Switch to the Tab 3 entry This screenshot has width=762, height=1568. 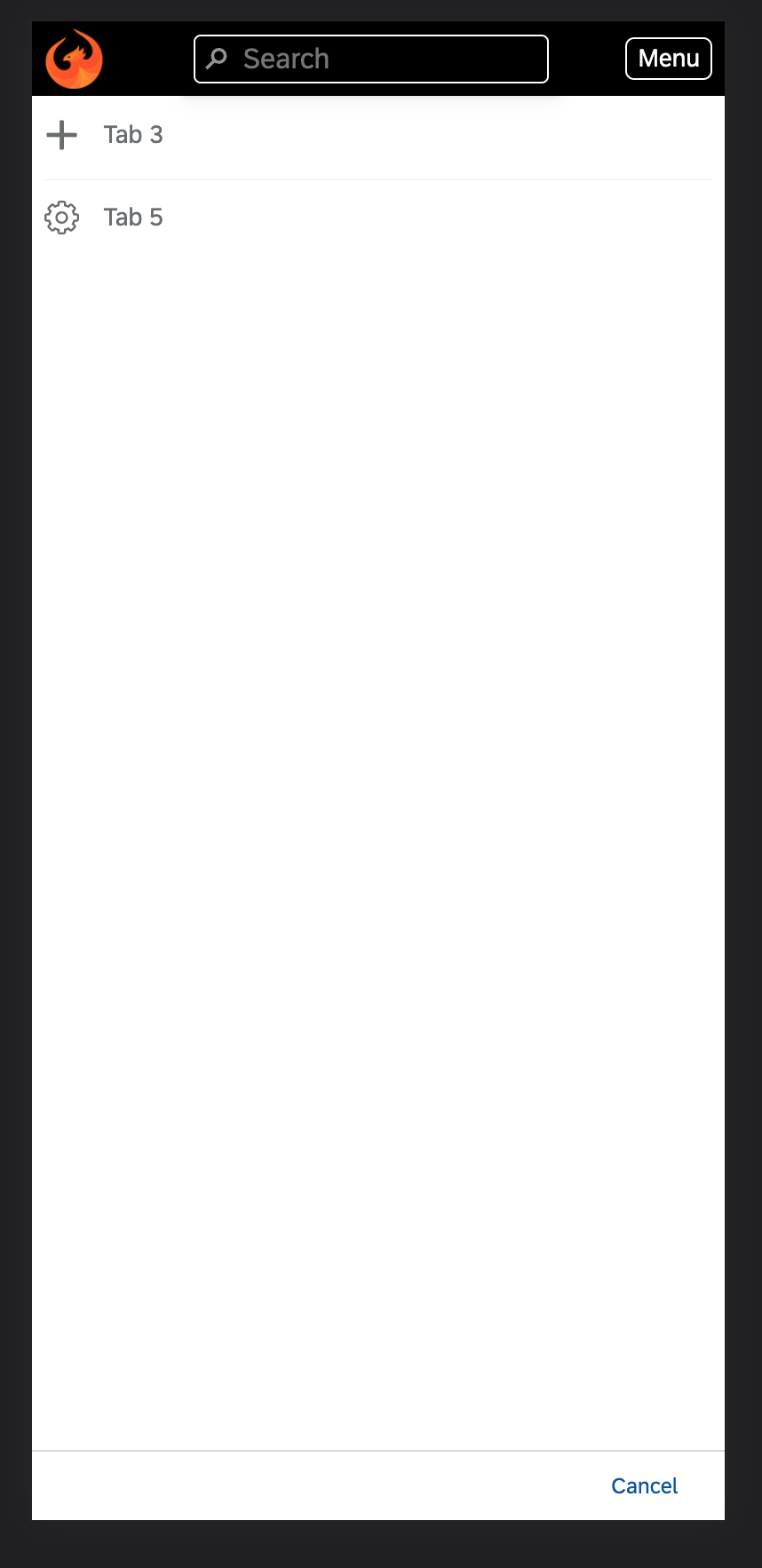132,135
